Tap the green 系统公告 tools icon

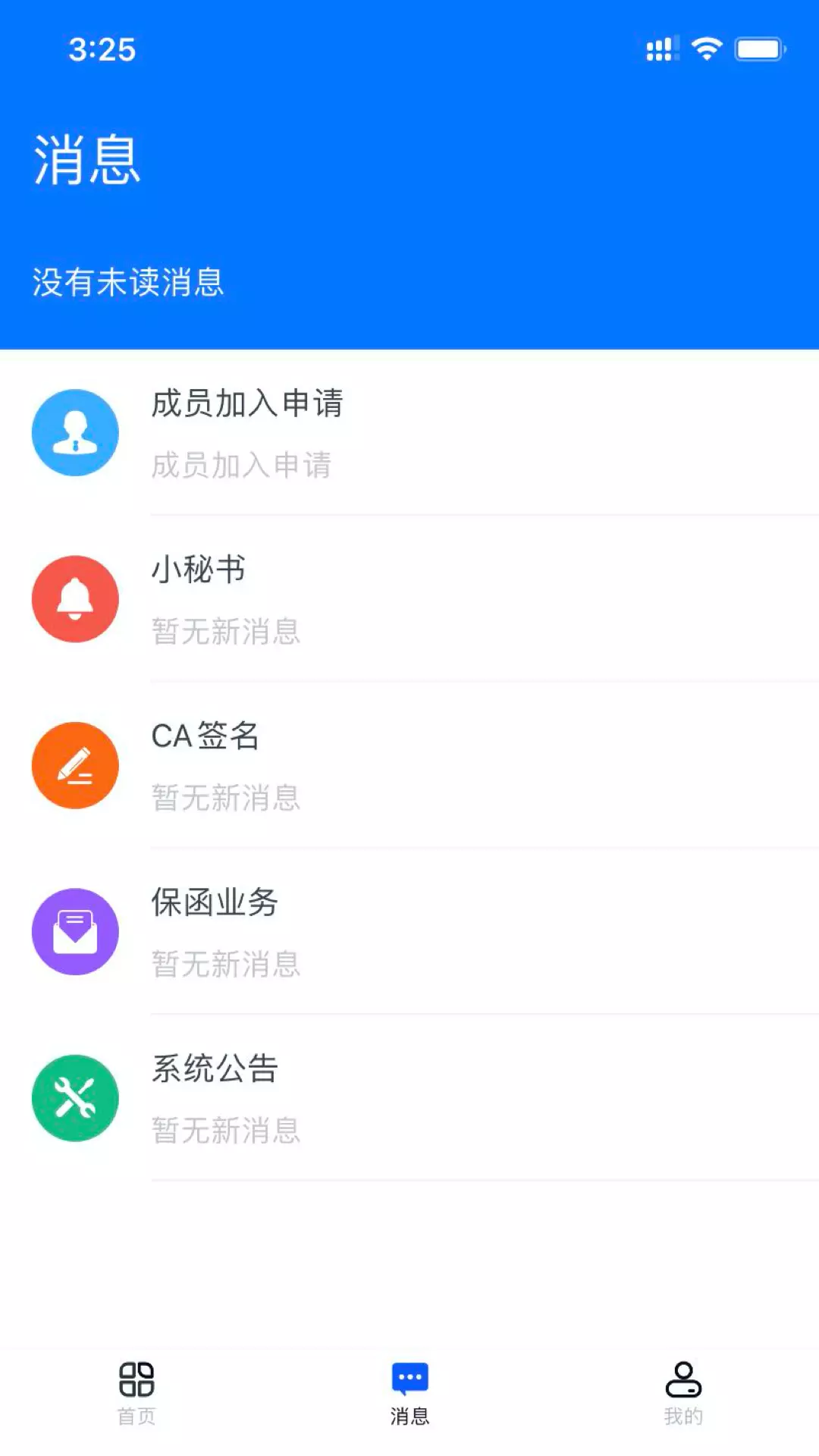coord(74,1100)
